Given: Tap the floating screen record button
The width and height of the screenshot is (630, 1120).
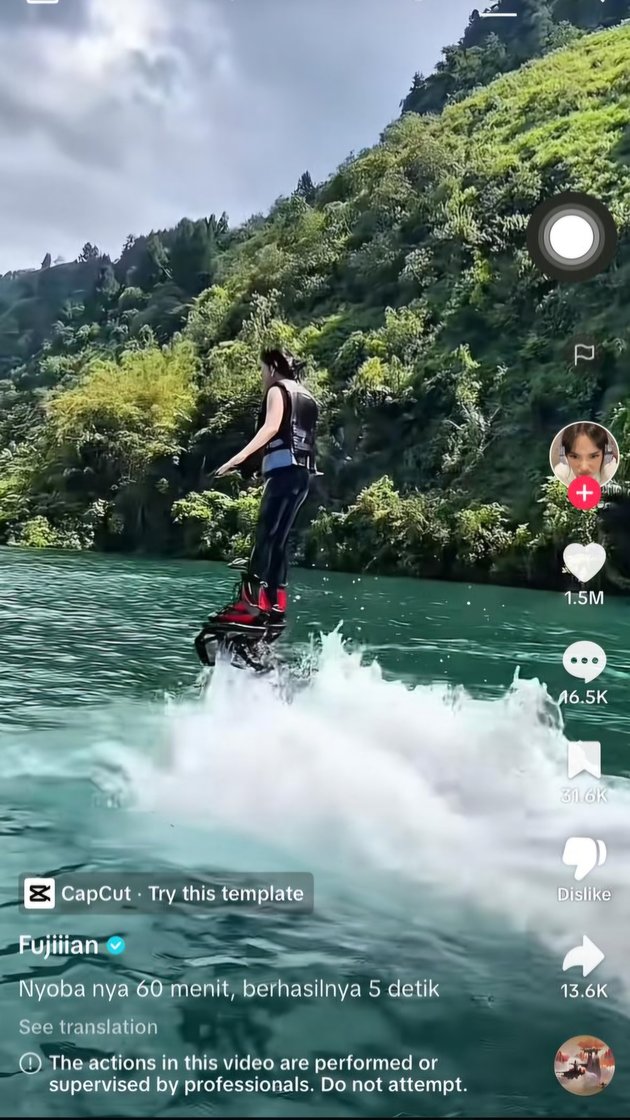Looking at the screenshot, I should pos(572,237).
